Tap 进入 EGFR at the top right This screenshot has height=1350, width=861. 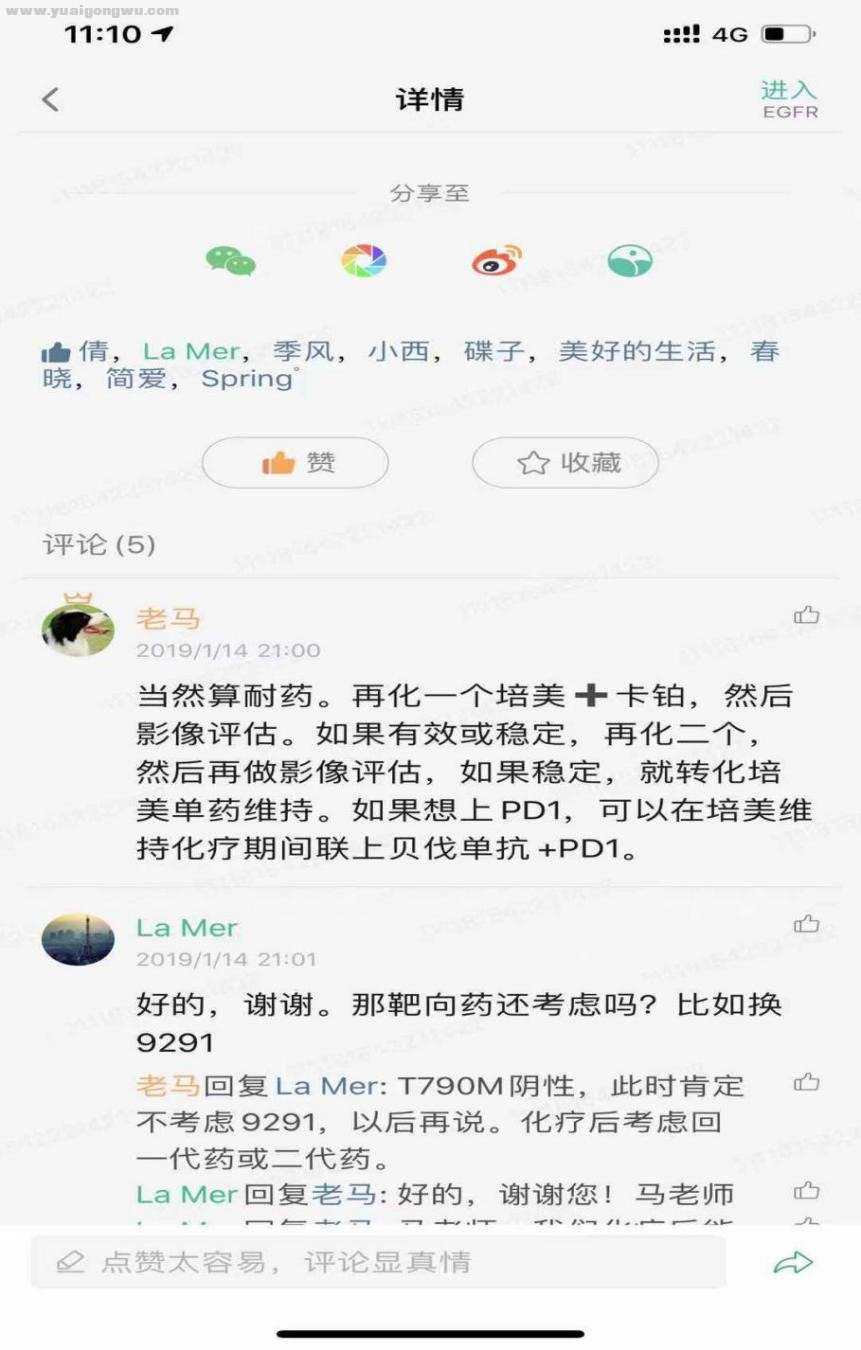point(789,100)
